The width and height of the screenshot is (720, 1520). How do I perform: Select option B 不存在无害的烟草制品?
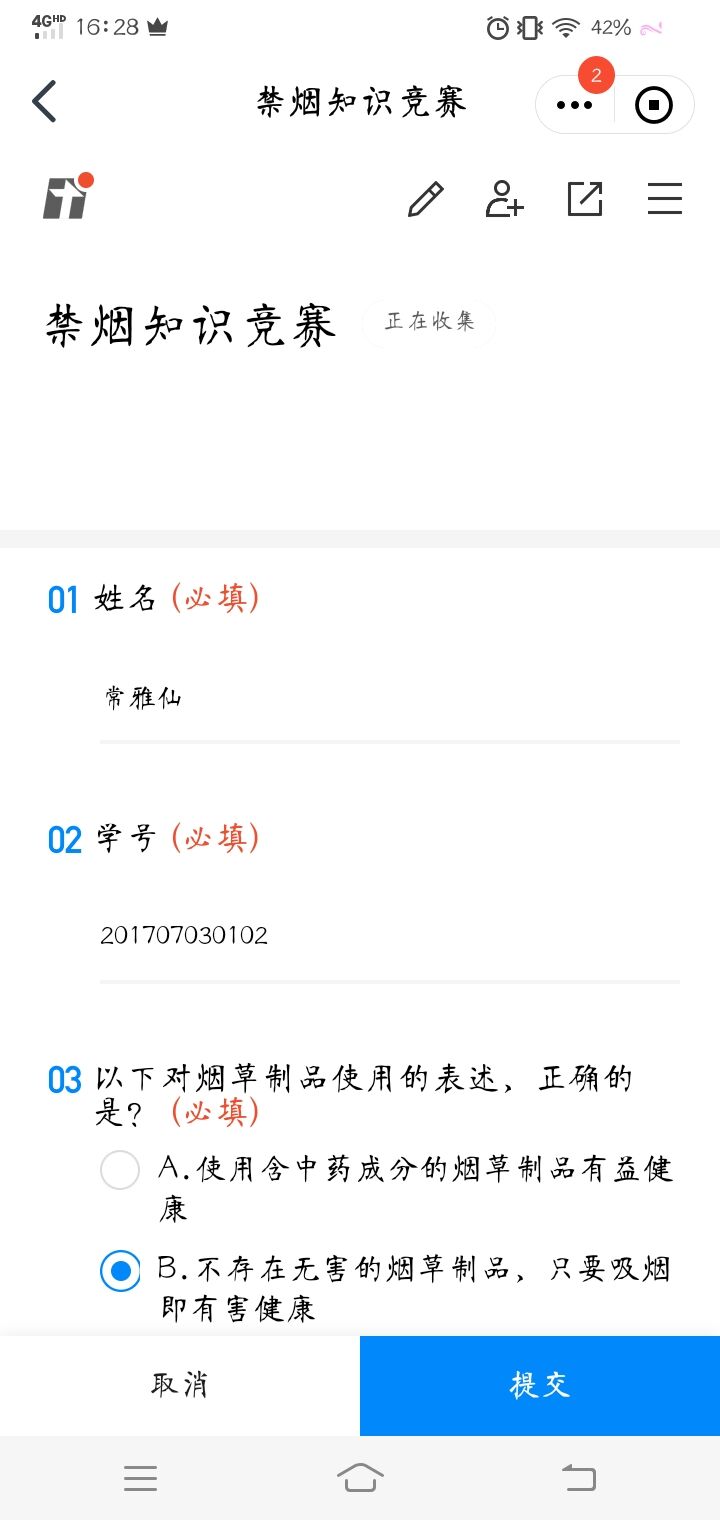(x=120, y=1271)
